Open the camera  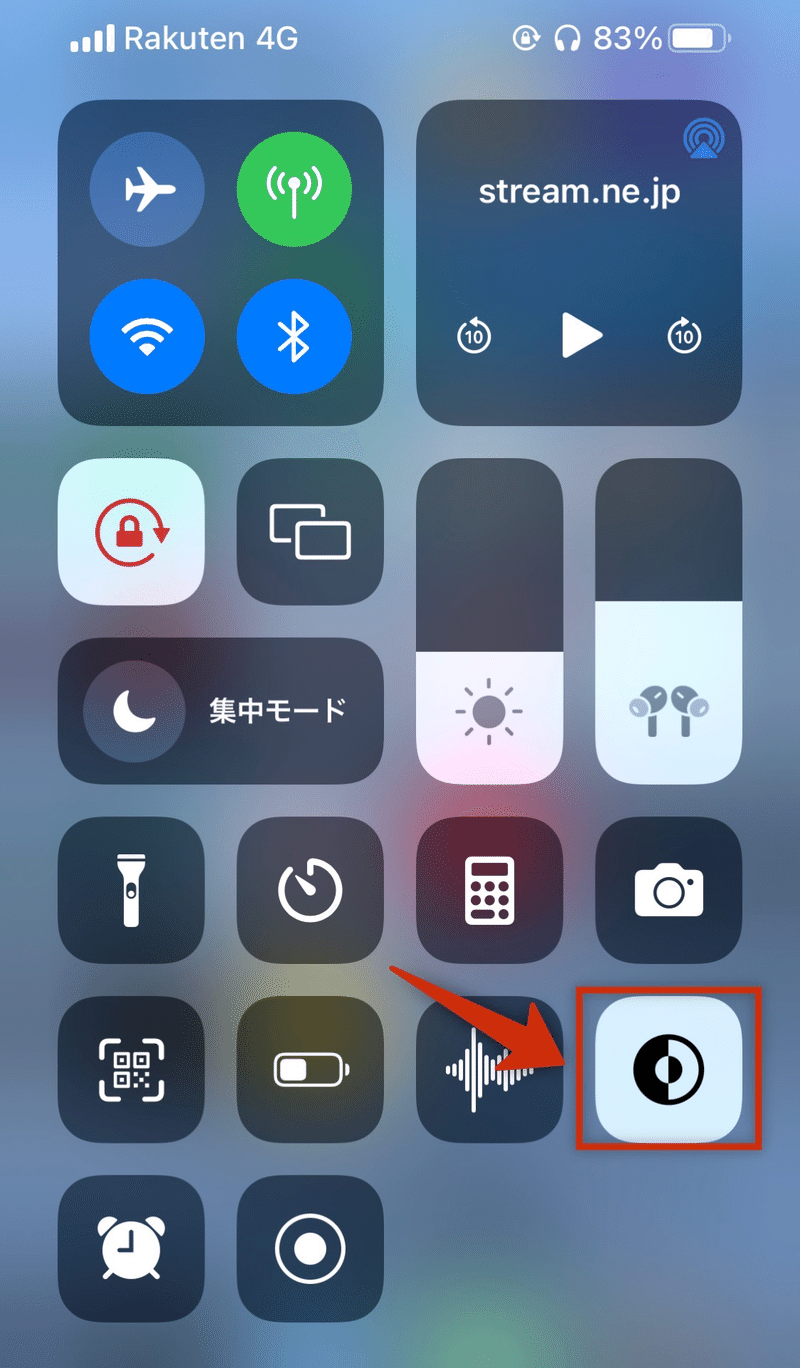coord(668,890)
